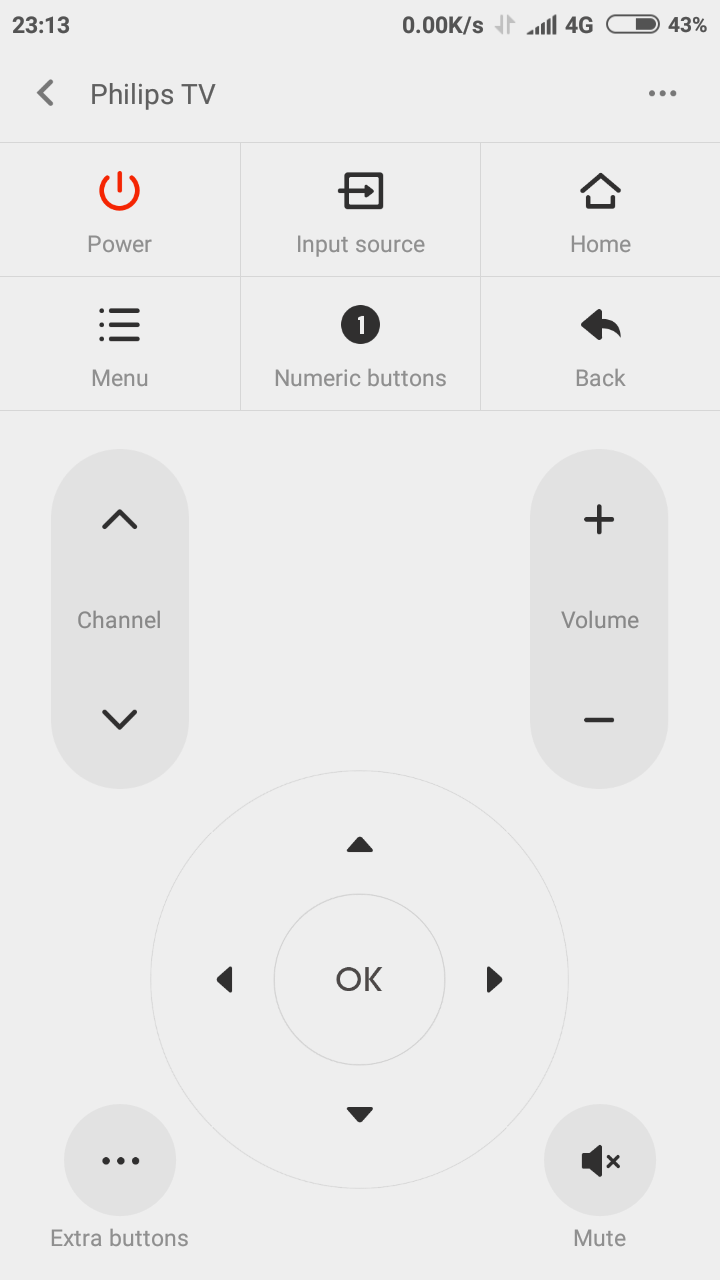
Task: Mute the TV
Action: (x=600, y=1160)
